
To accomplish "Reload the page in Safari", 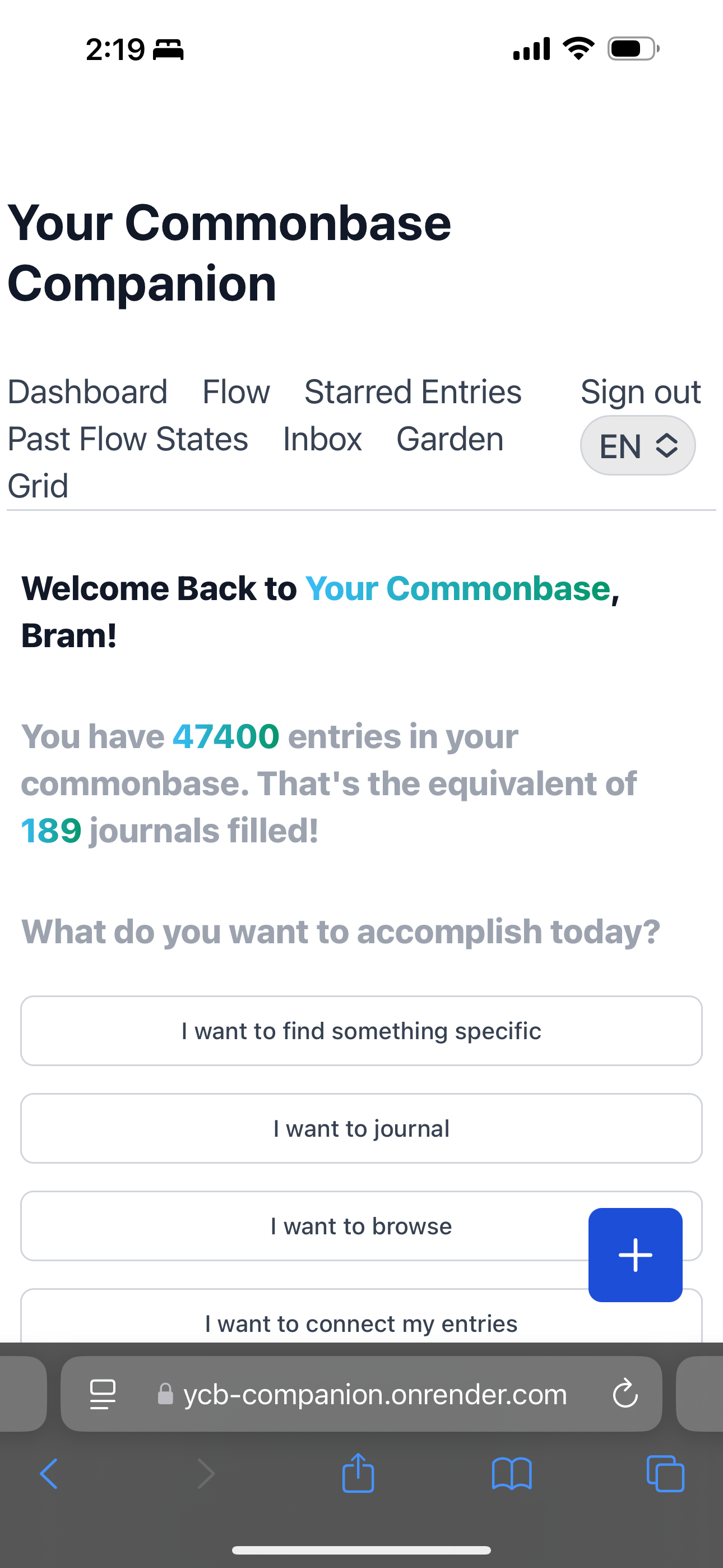I will (x=625, y=1394).
